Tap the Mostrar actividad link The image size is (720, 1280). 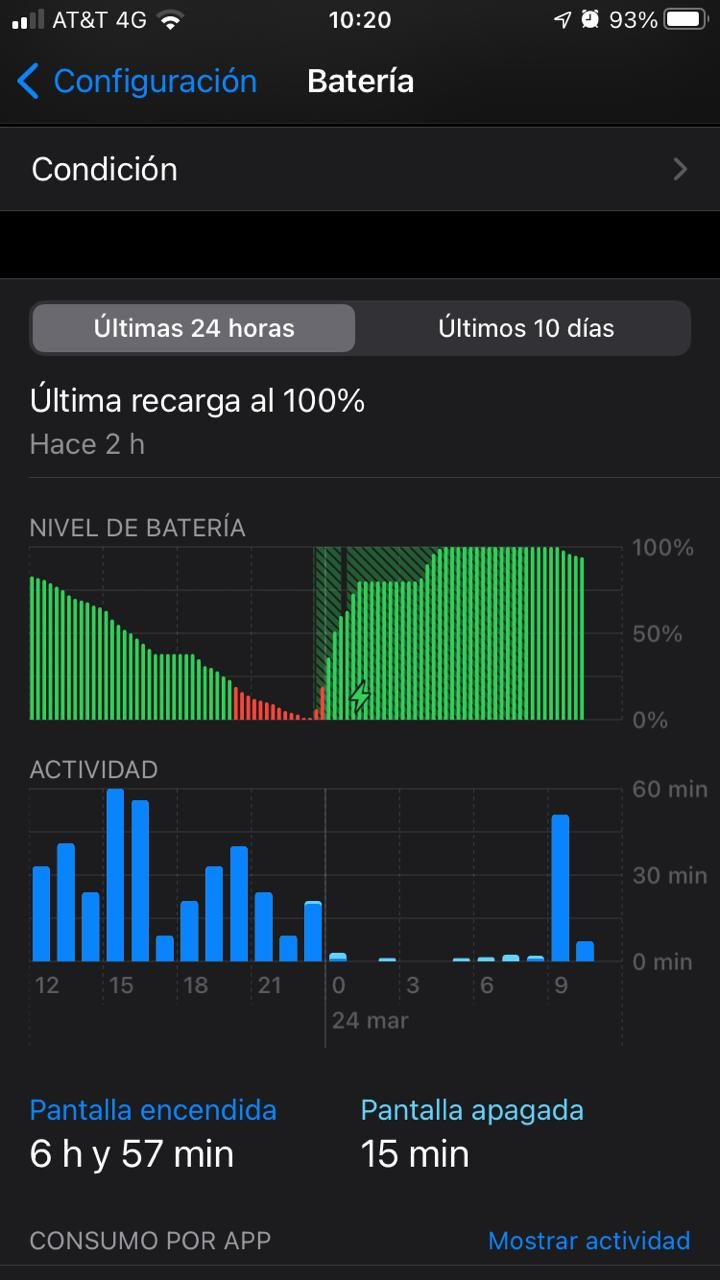click(588, 1241)
